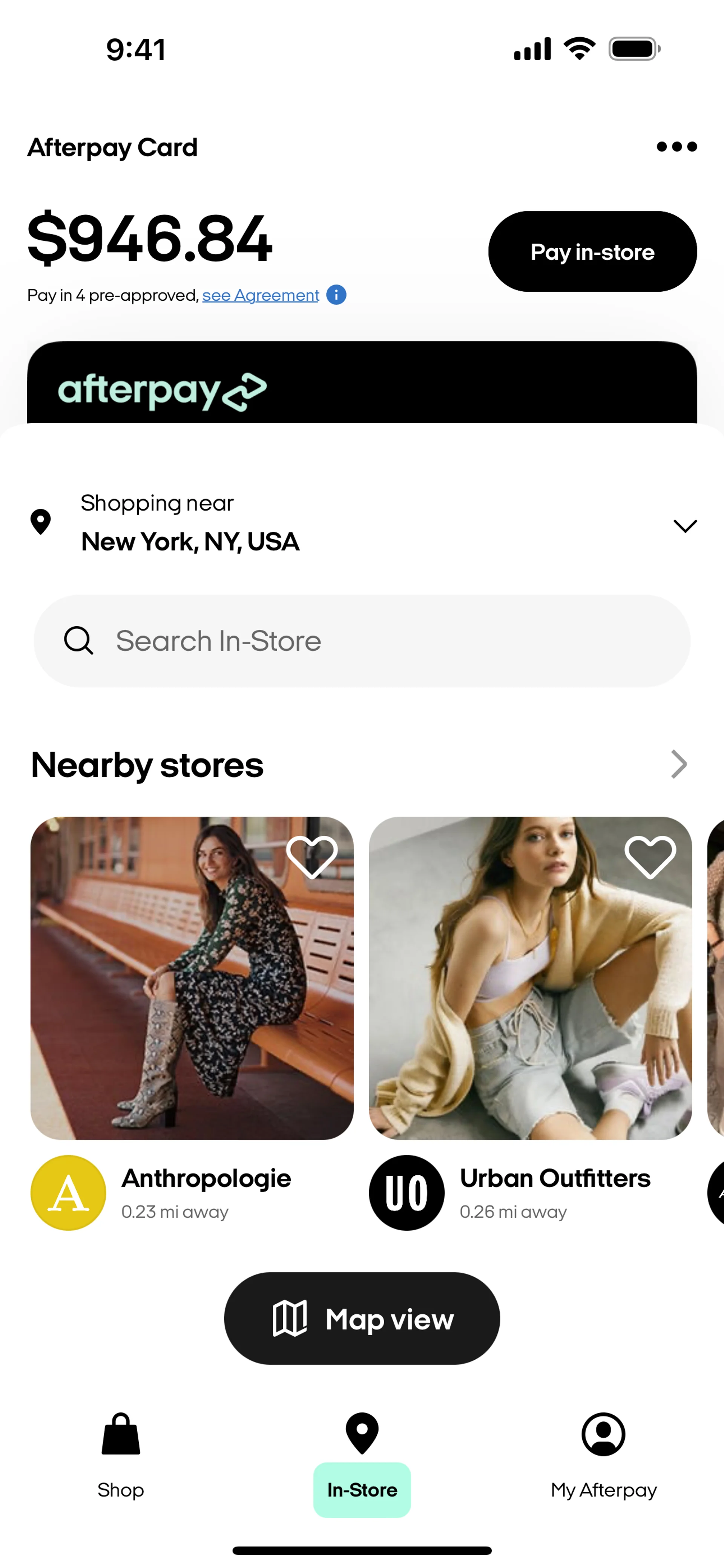Open the see Agreement link

[x=261, y=295]
